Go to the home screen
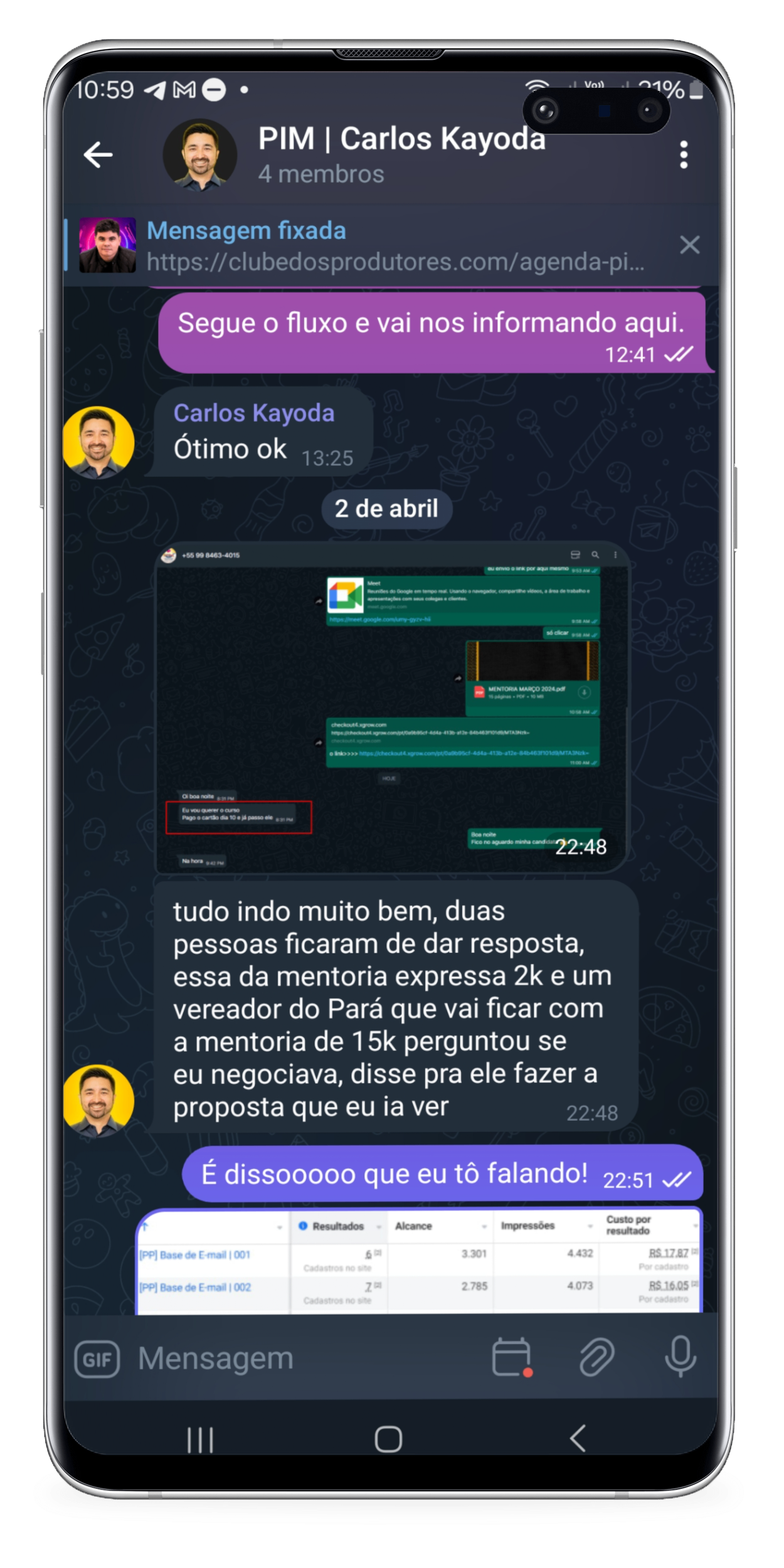Viewport: 784px width, 1568px height. 388,1439
